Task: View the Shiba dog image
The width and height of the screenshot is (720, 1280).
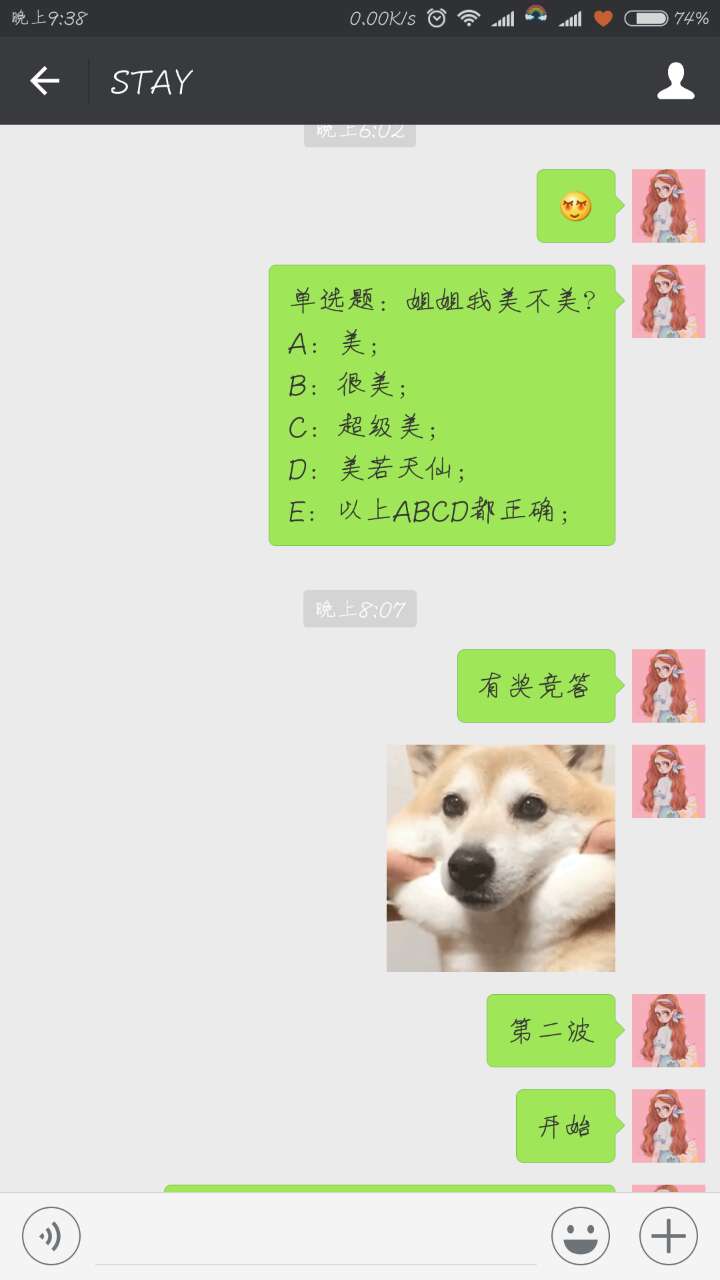Action: 501,858
